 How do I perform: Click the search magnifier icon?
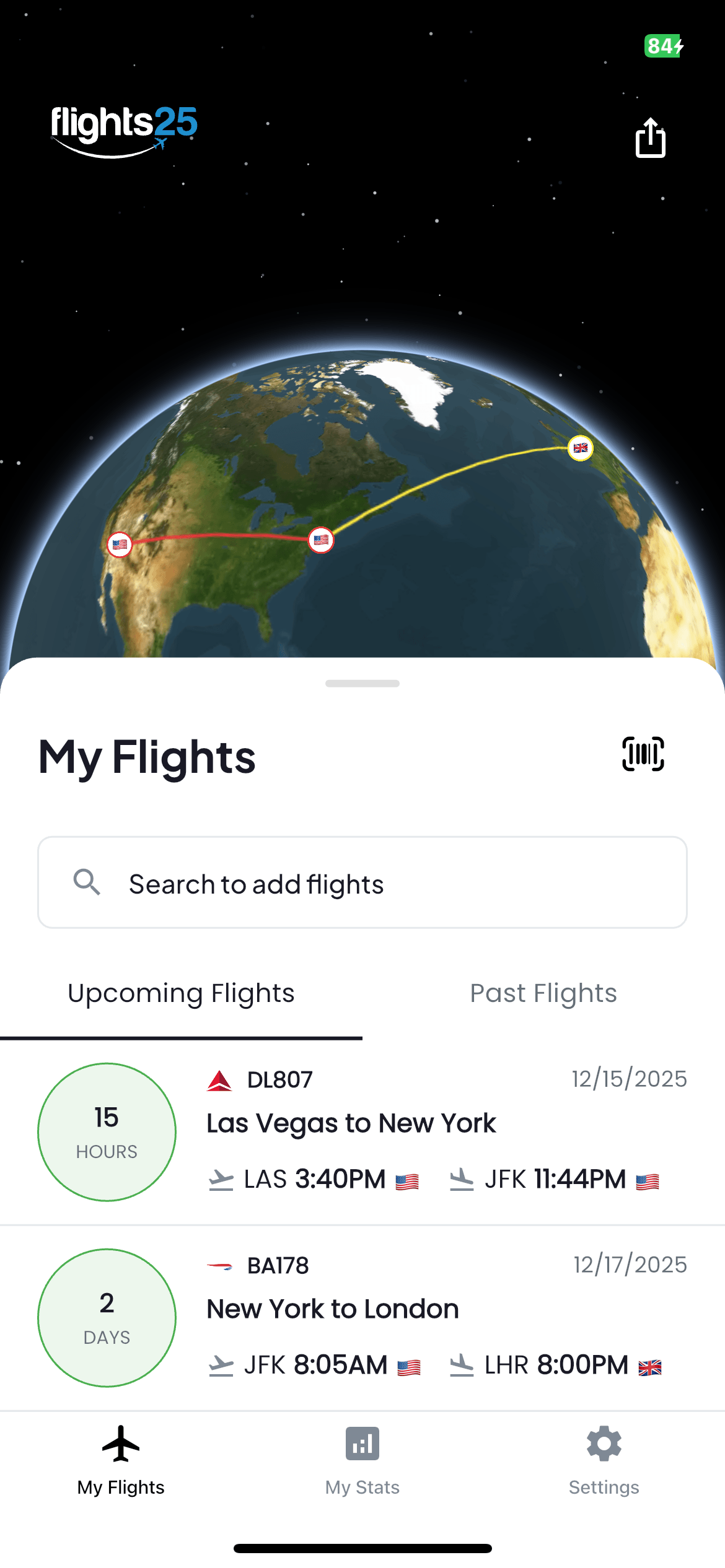pyautogui.click(x=87, y=883)
